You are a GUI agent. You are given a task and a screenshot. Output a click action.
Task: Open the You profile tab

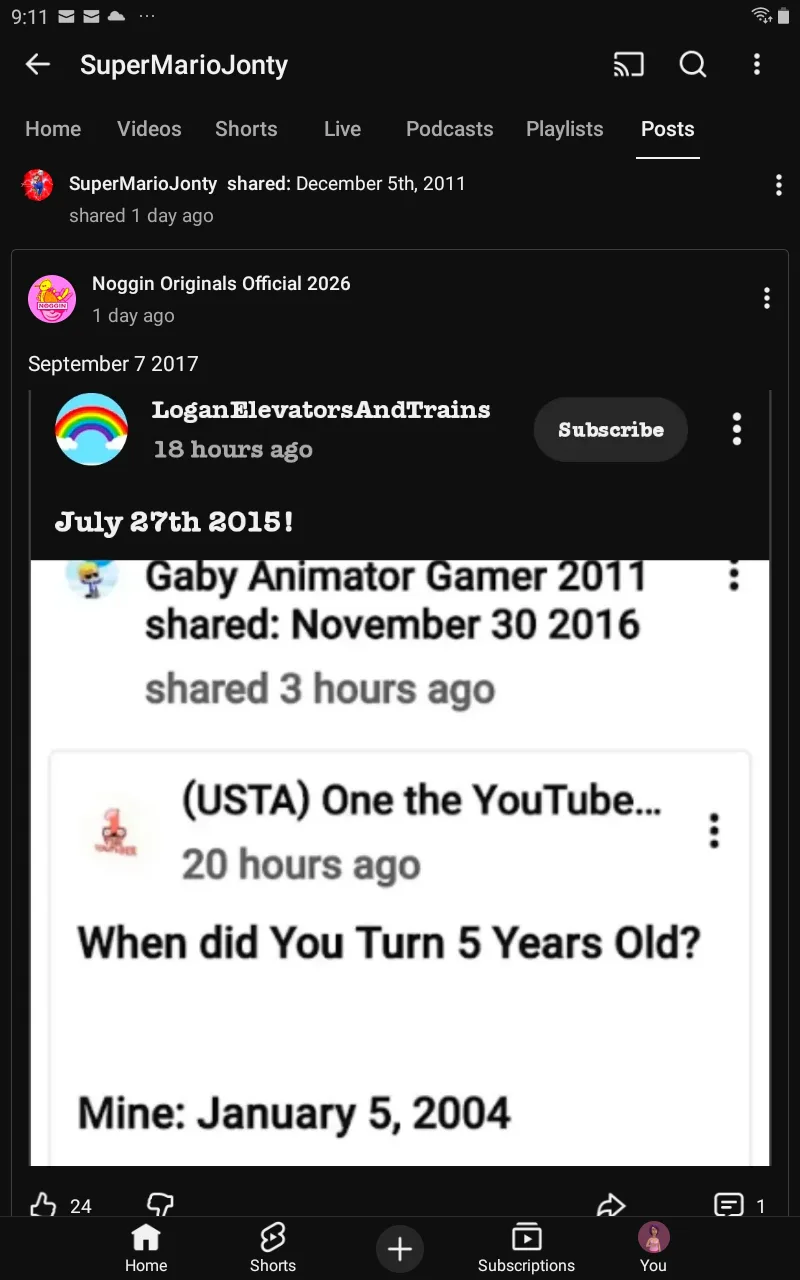pyautogui.click(x=653, y=1248)
